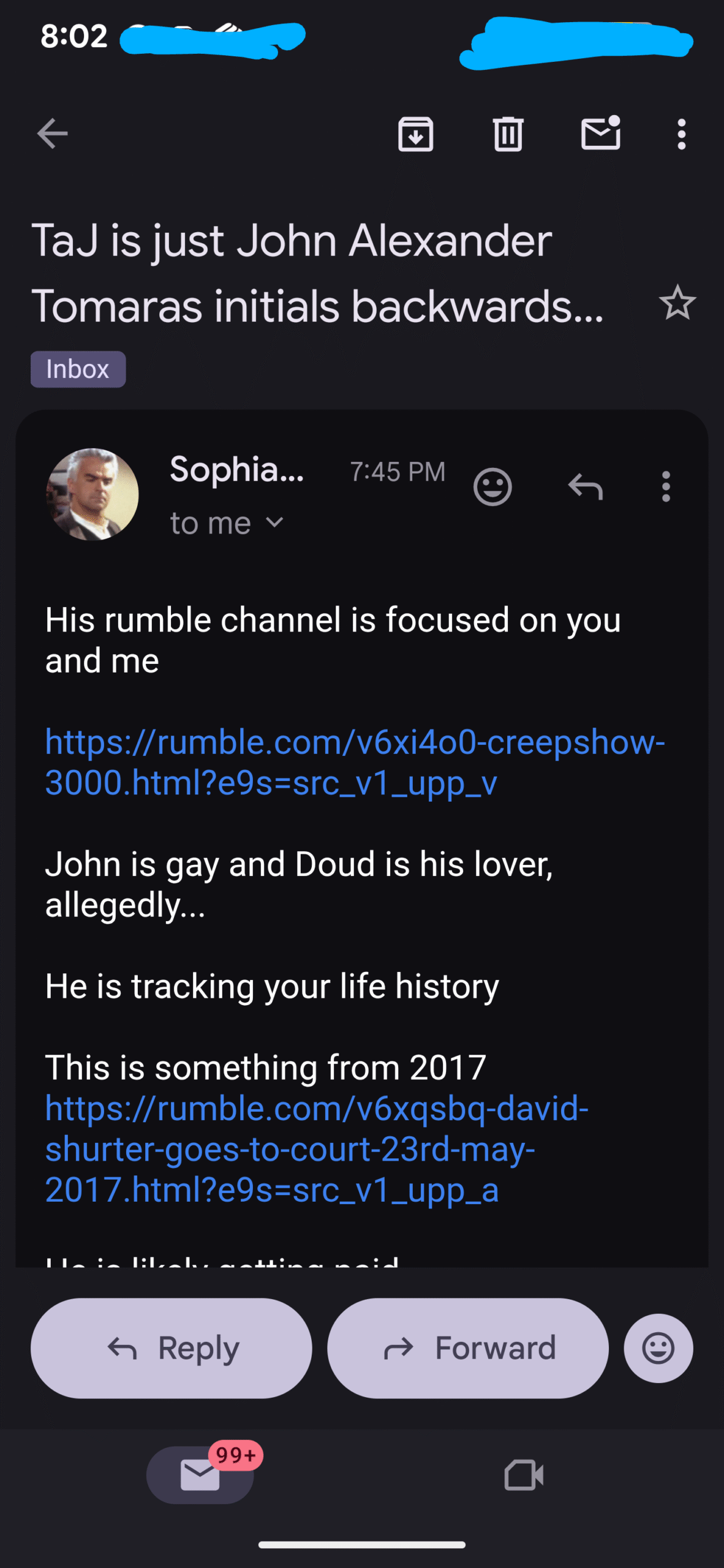Switch to the Meet video tab
724x1568 pixels.
(x=524, y=1475)
